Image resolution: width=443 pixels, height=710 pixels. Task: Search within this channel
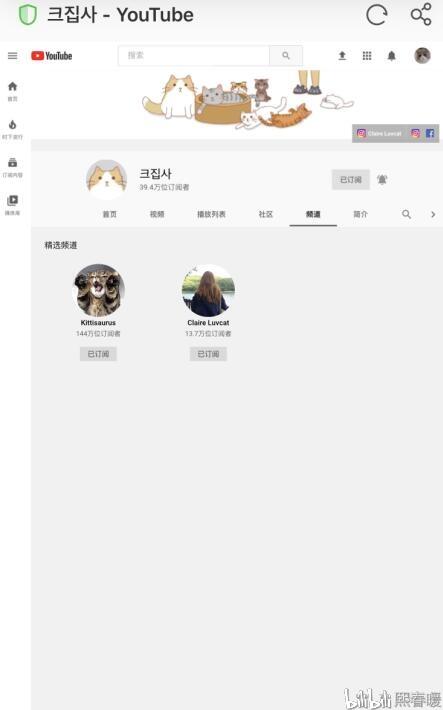406,214
